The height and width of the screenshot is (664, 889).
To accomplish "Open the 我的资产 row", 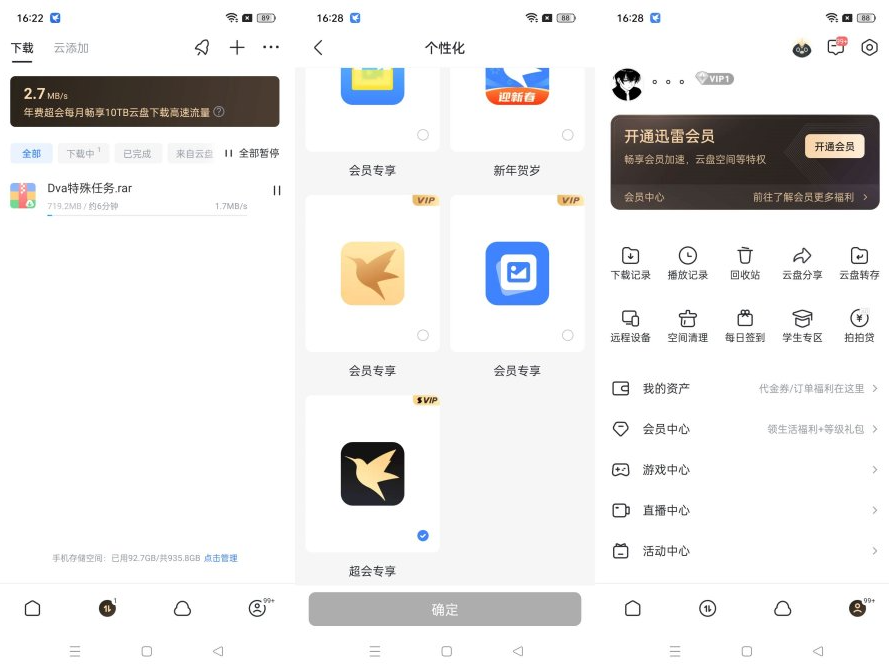I will [x=745, y=388].
